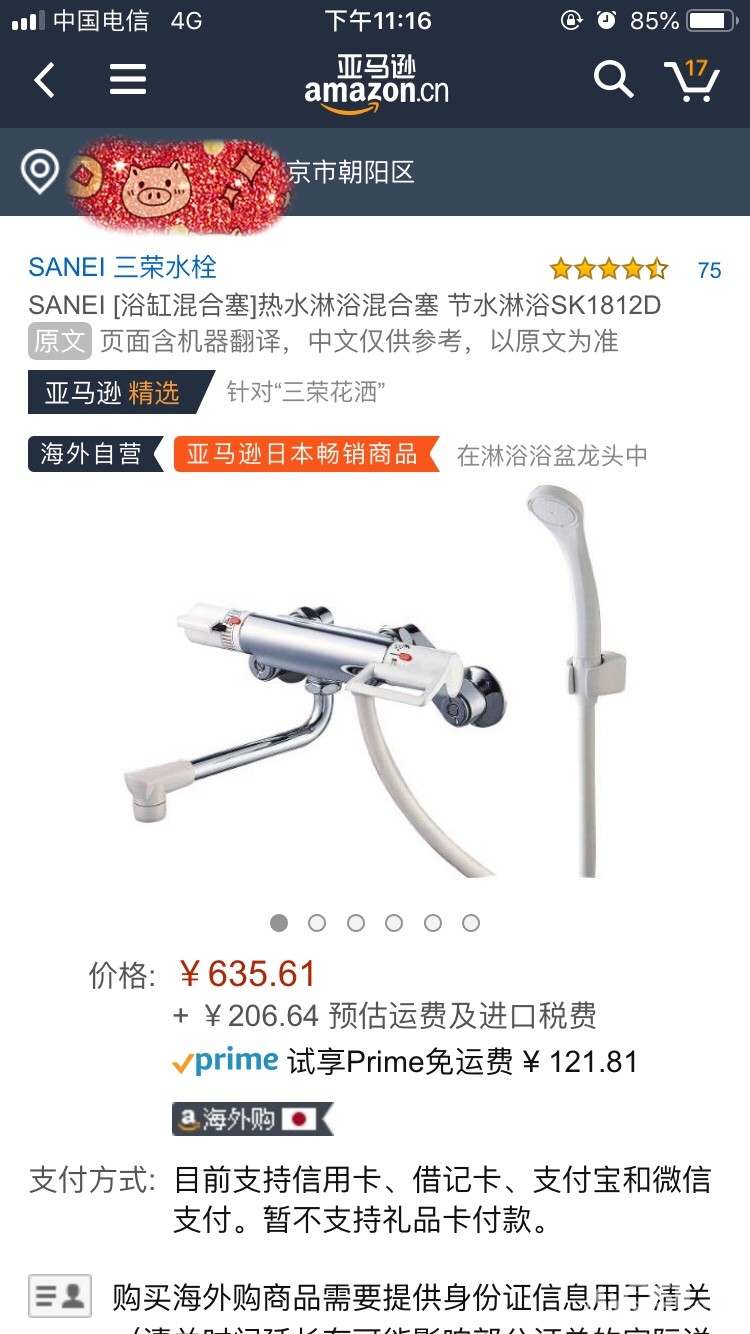Image resolution: width=750 pixels, height=1334 pixels.
Task: Open the search magnifier
Action: [613, 79]
